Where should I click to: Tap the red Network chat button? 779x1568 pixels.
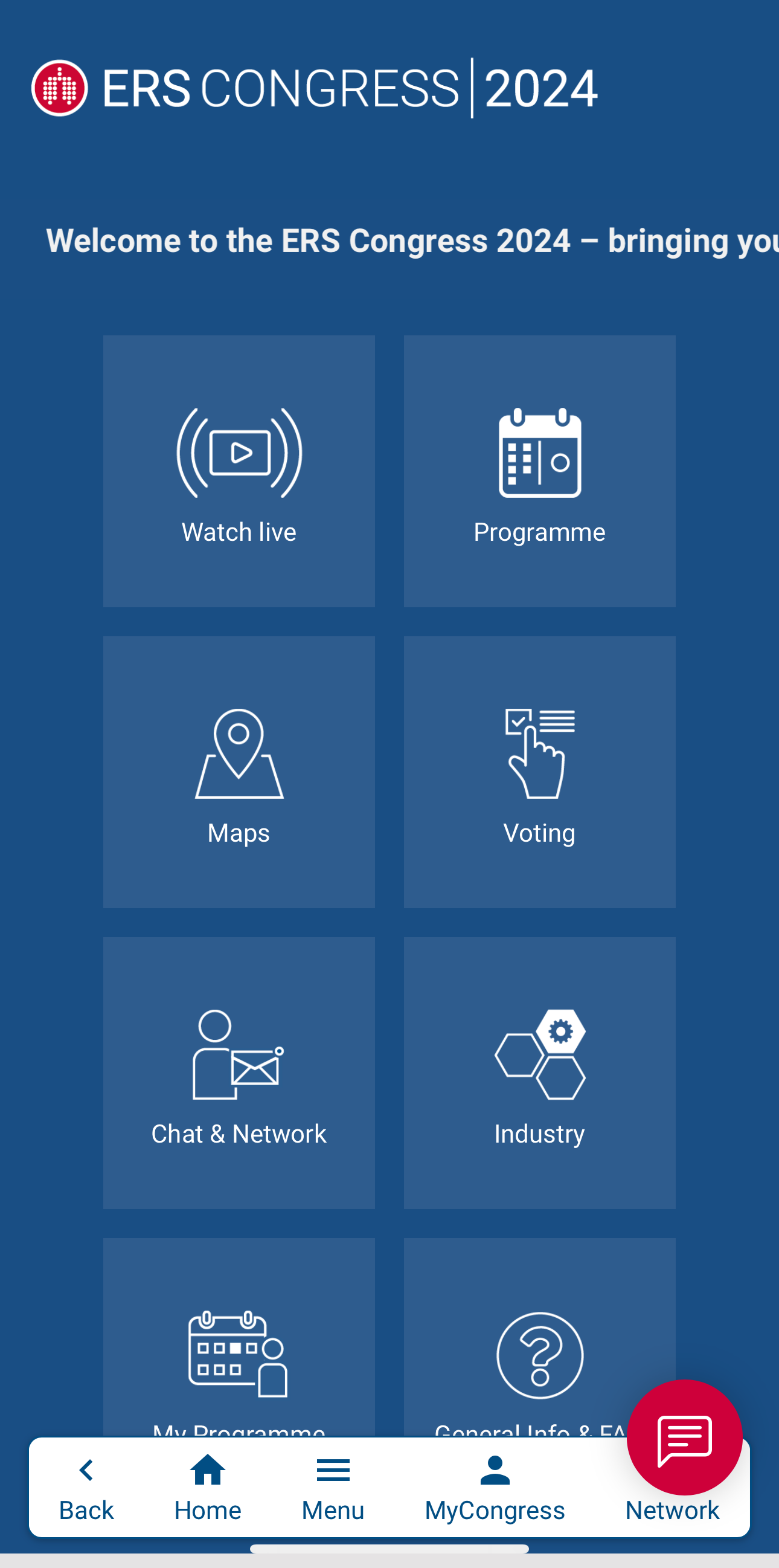pos(684,1436)
